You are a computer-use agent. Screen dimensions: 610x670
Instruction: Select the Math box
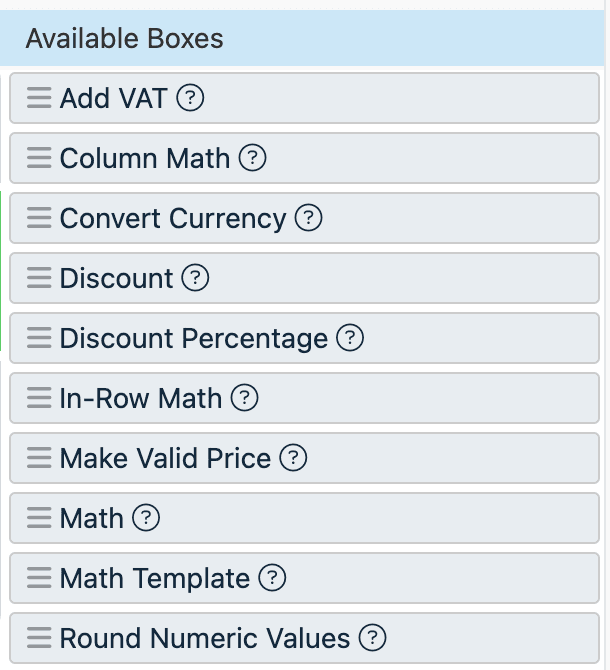click(91, 518)
